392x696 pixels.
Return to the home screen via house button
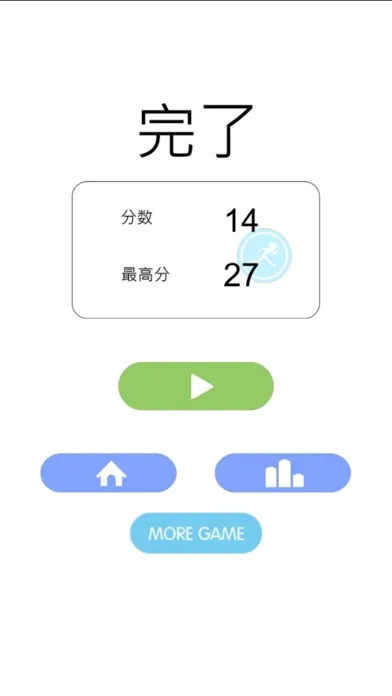click(109, 473)
